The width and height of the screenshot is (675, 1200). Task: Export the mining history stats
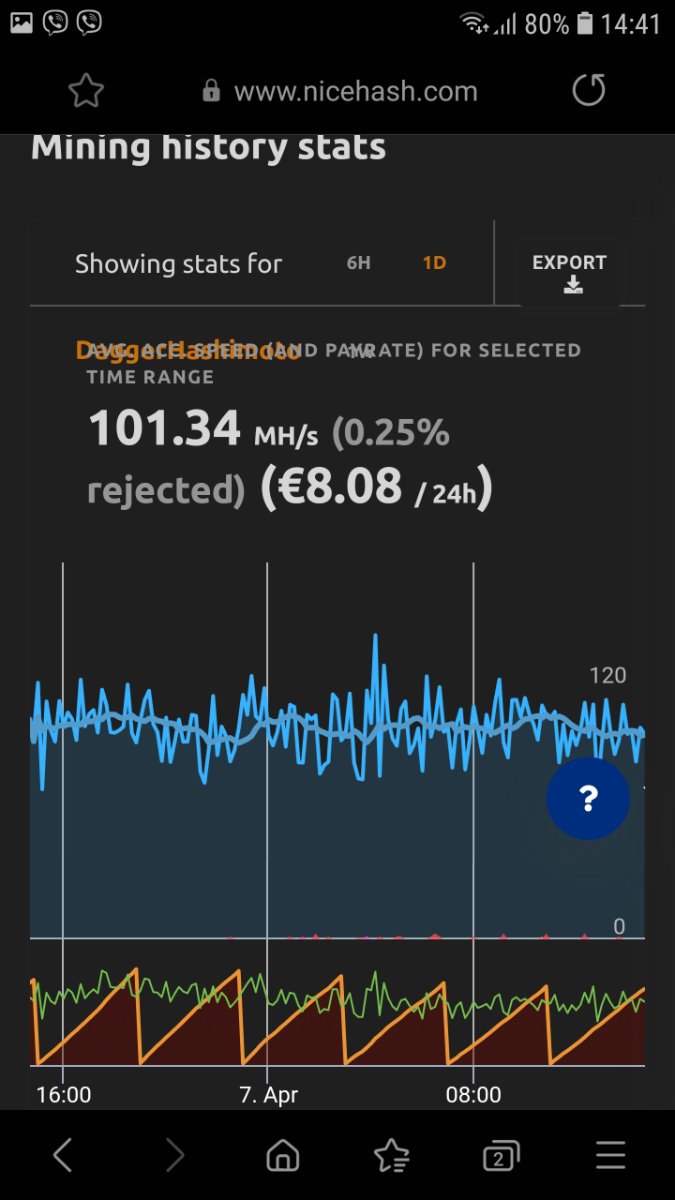coord(569,273)
